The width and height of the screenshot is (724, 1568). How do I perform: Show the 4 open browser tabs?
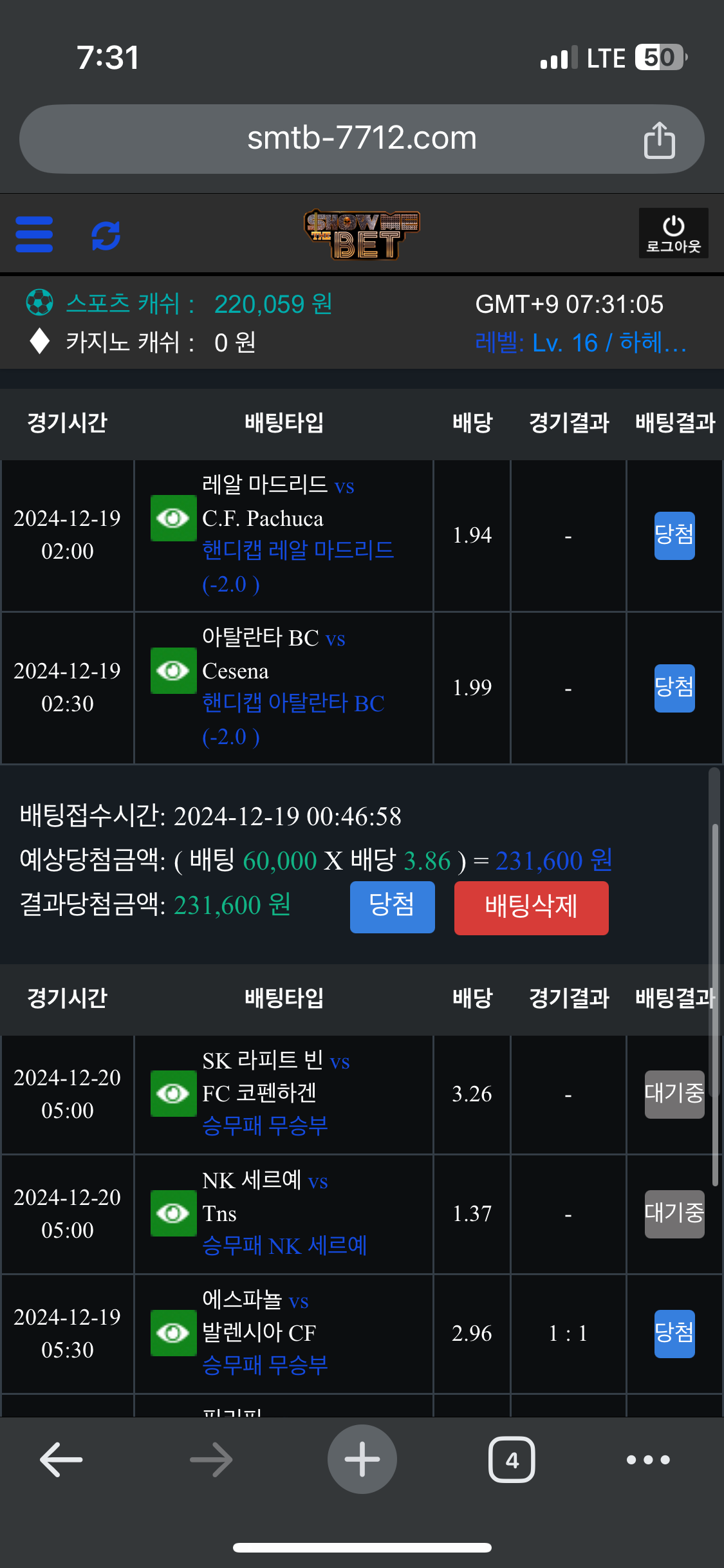pyautogui.click(x=512, y=1460)
